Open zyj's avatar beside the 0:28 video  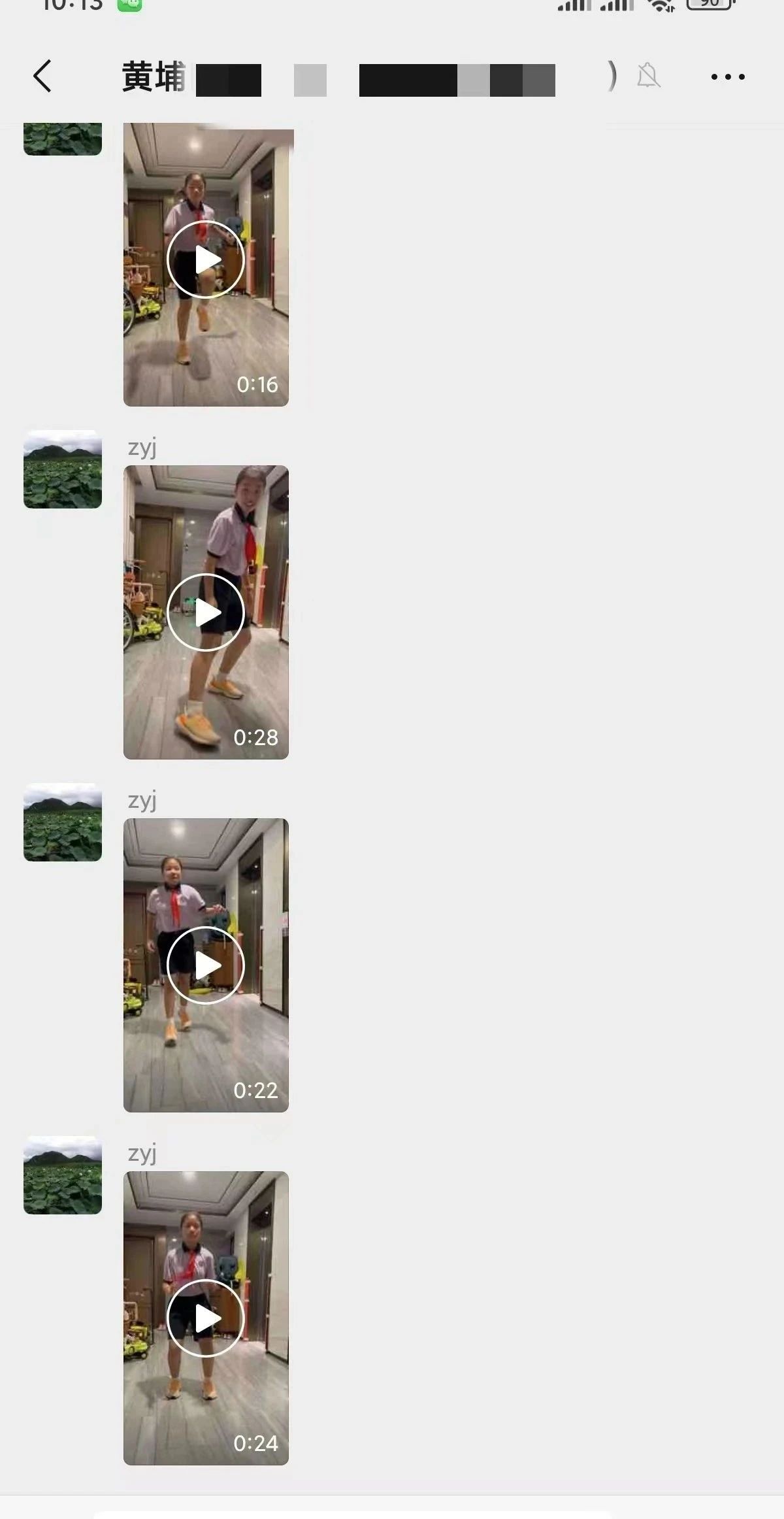click(63, 469)
